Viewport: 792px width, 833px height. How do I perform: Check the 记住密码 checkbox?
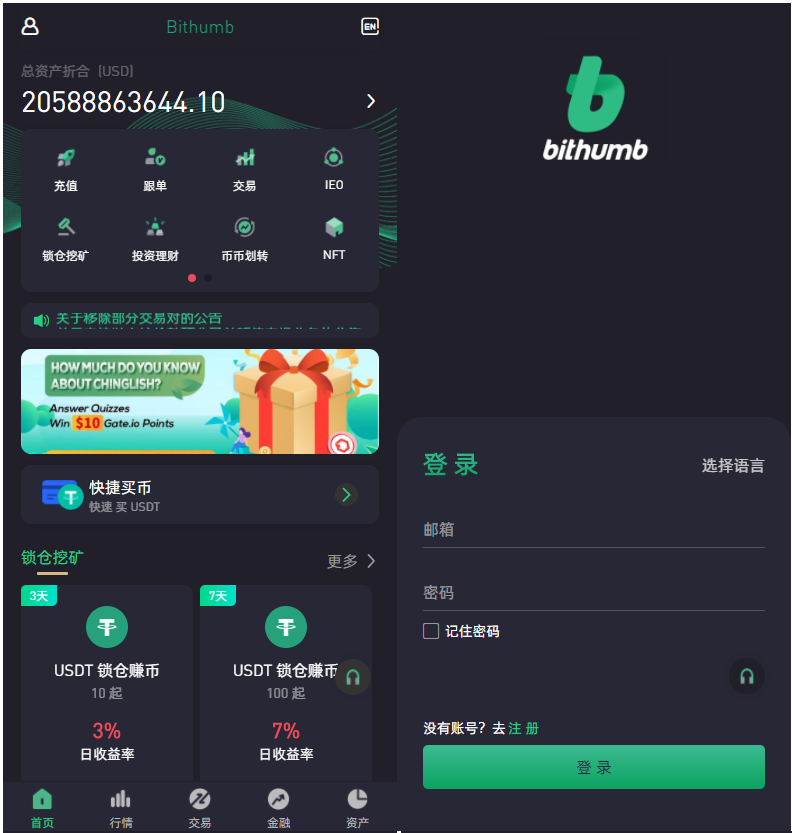click(x=431, y=631)
